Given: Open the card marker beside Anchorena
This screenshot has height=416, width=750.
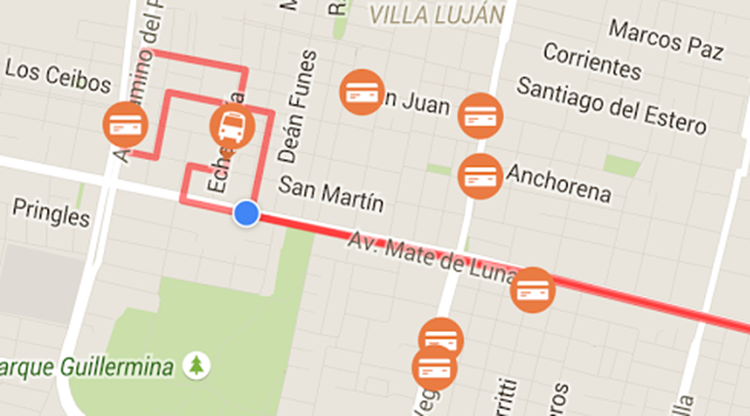Looking at the screenshot, I should pyautogui.click(x=480, y=177).
